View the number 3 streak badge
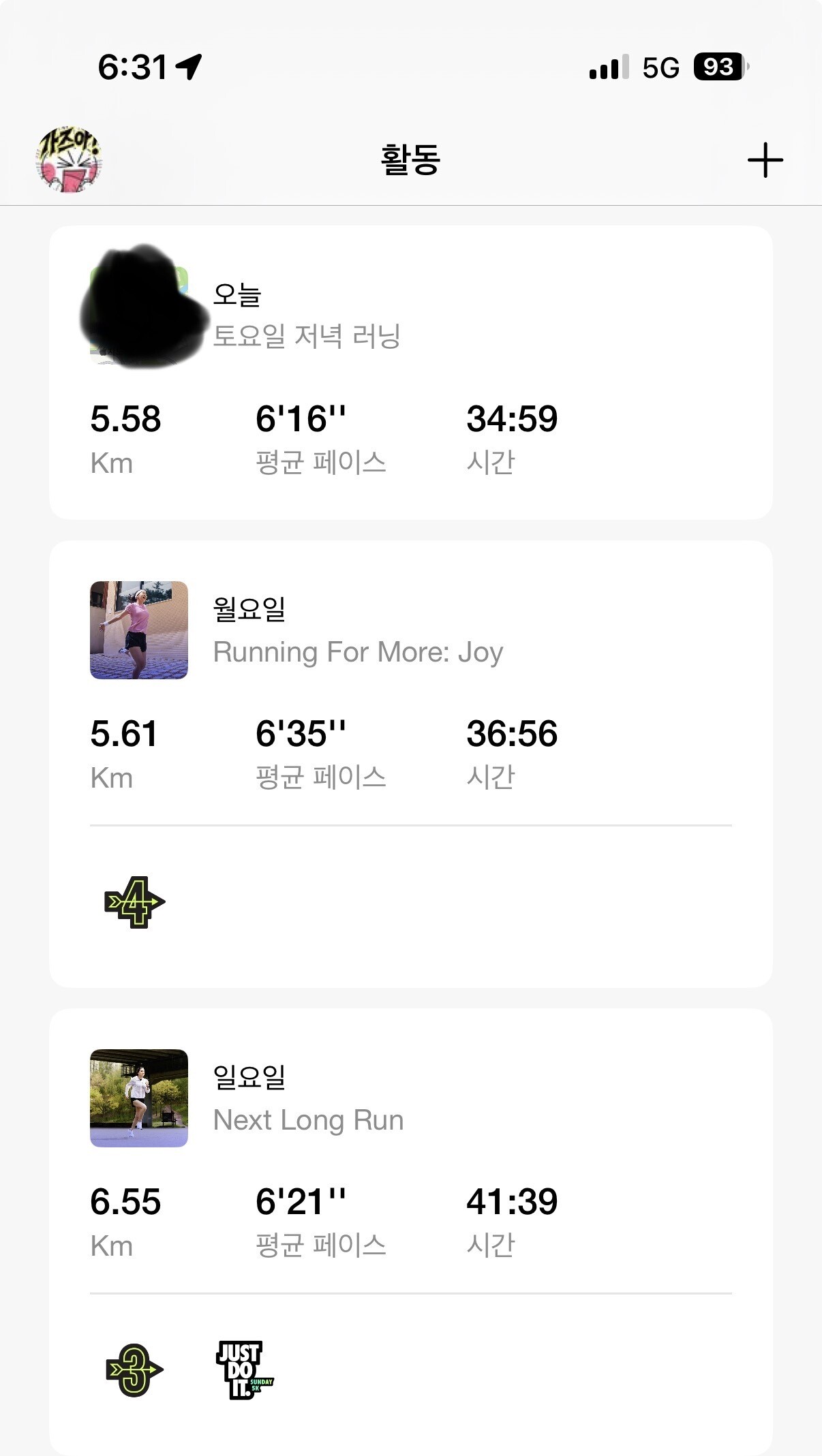This screenshot has width=822, height=1456. 135,1370
